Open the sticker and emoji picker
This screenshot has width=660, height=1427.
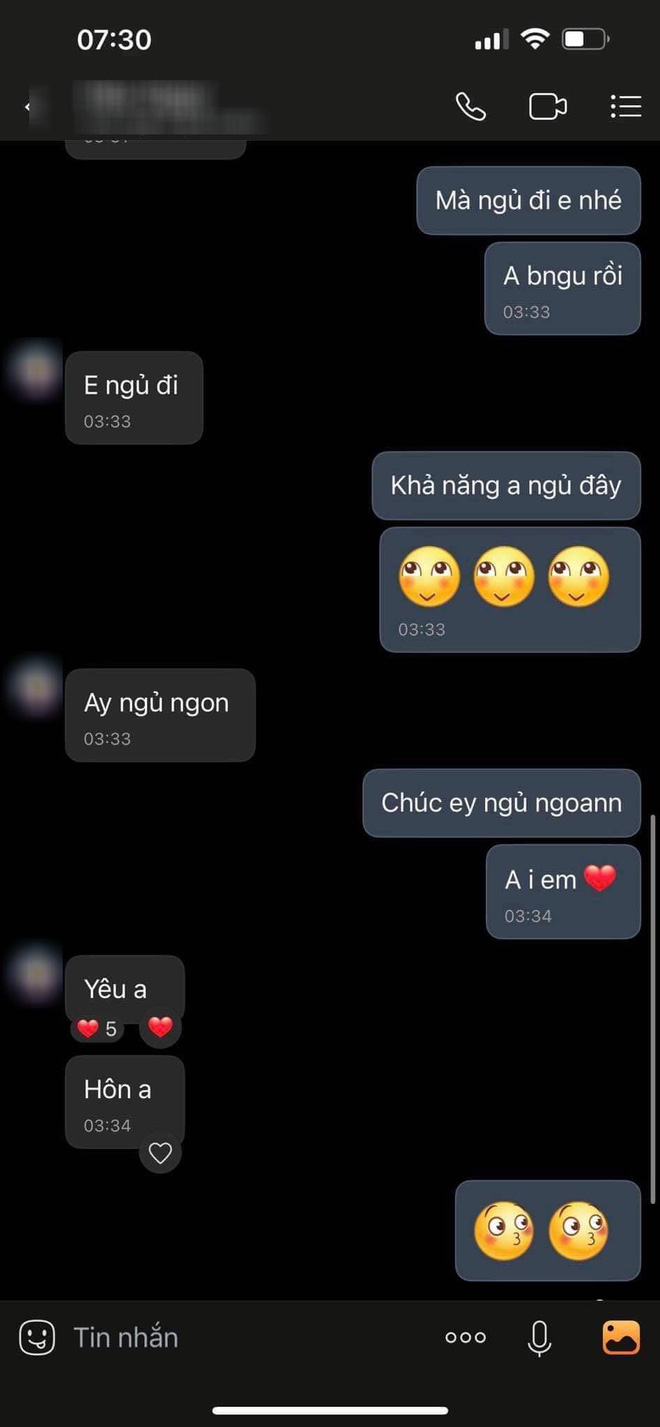click(x=37, y=1337)
